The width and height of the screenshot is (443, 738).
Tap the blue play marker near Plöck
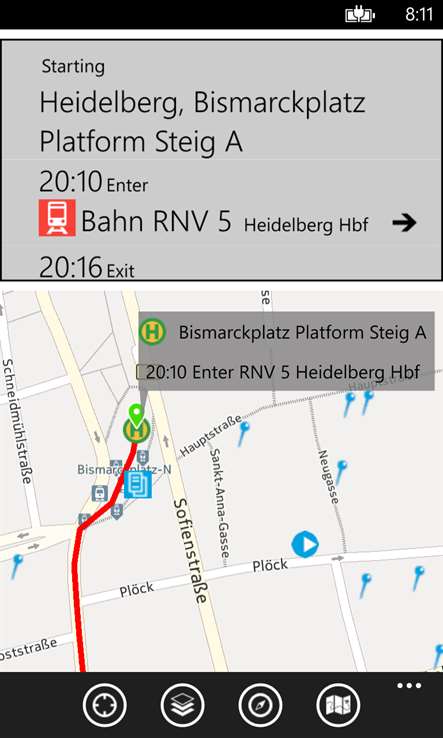point(305,545)
